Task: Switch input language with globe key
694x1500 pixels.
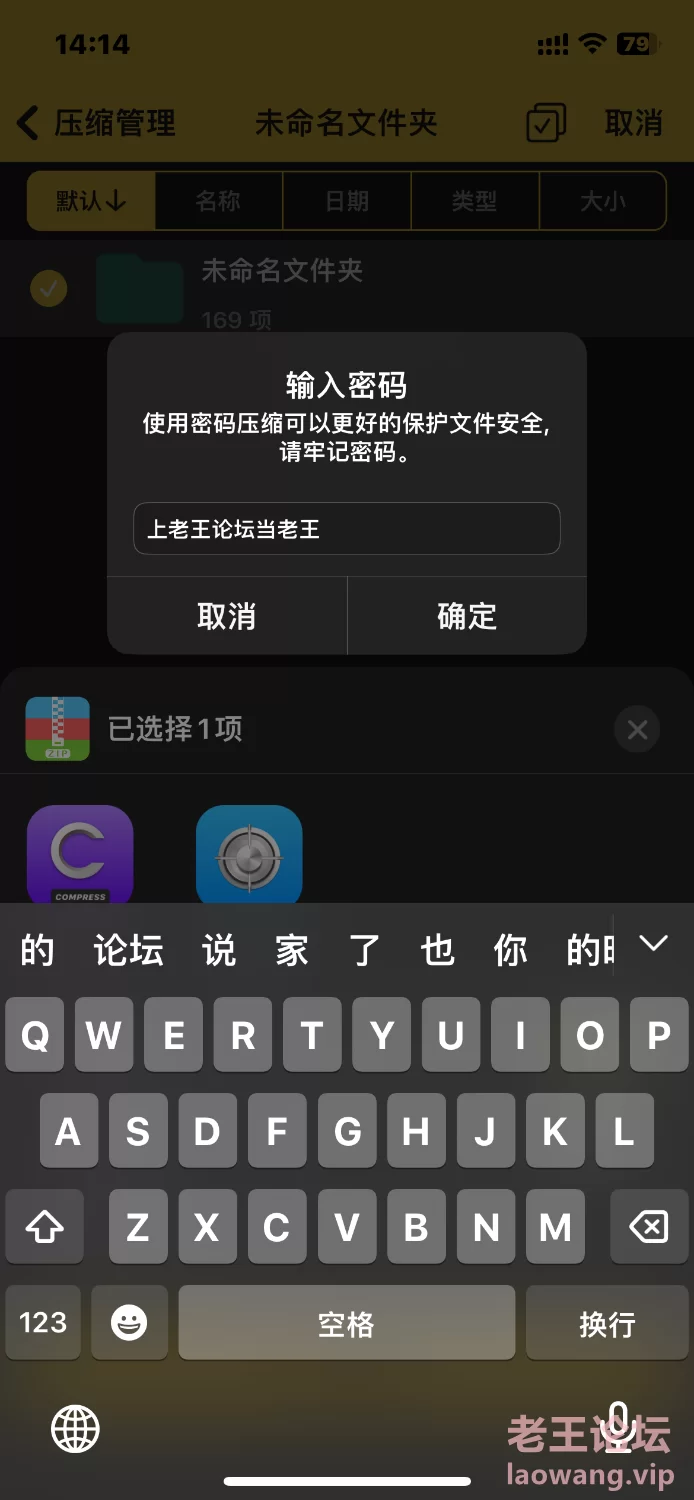Action: point(76,1428)
